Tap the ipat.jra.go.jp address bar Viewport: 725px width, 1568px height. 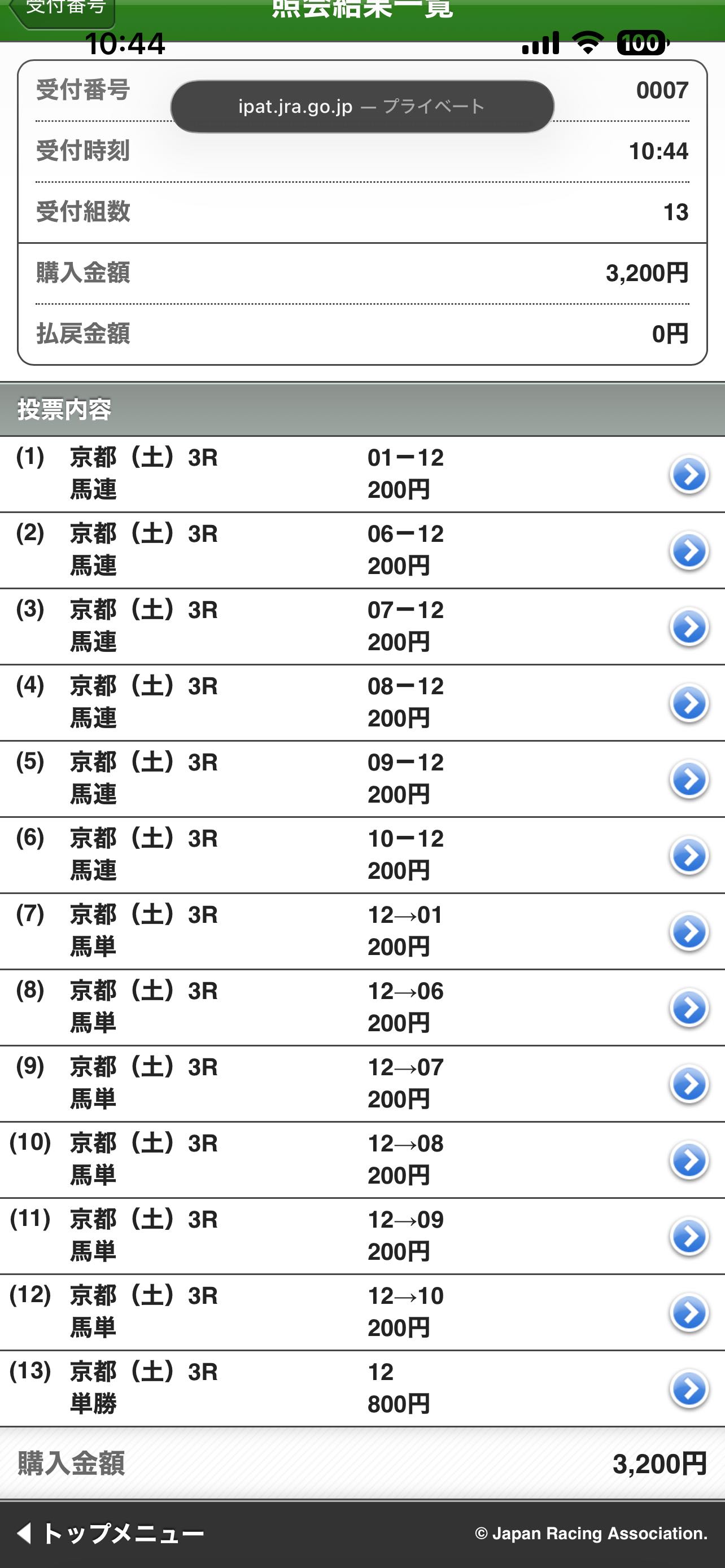tap(361, 107)
